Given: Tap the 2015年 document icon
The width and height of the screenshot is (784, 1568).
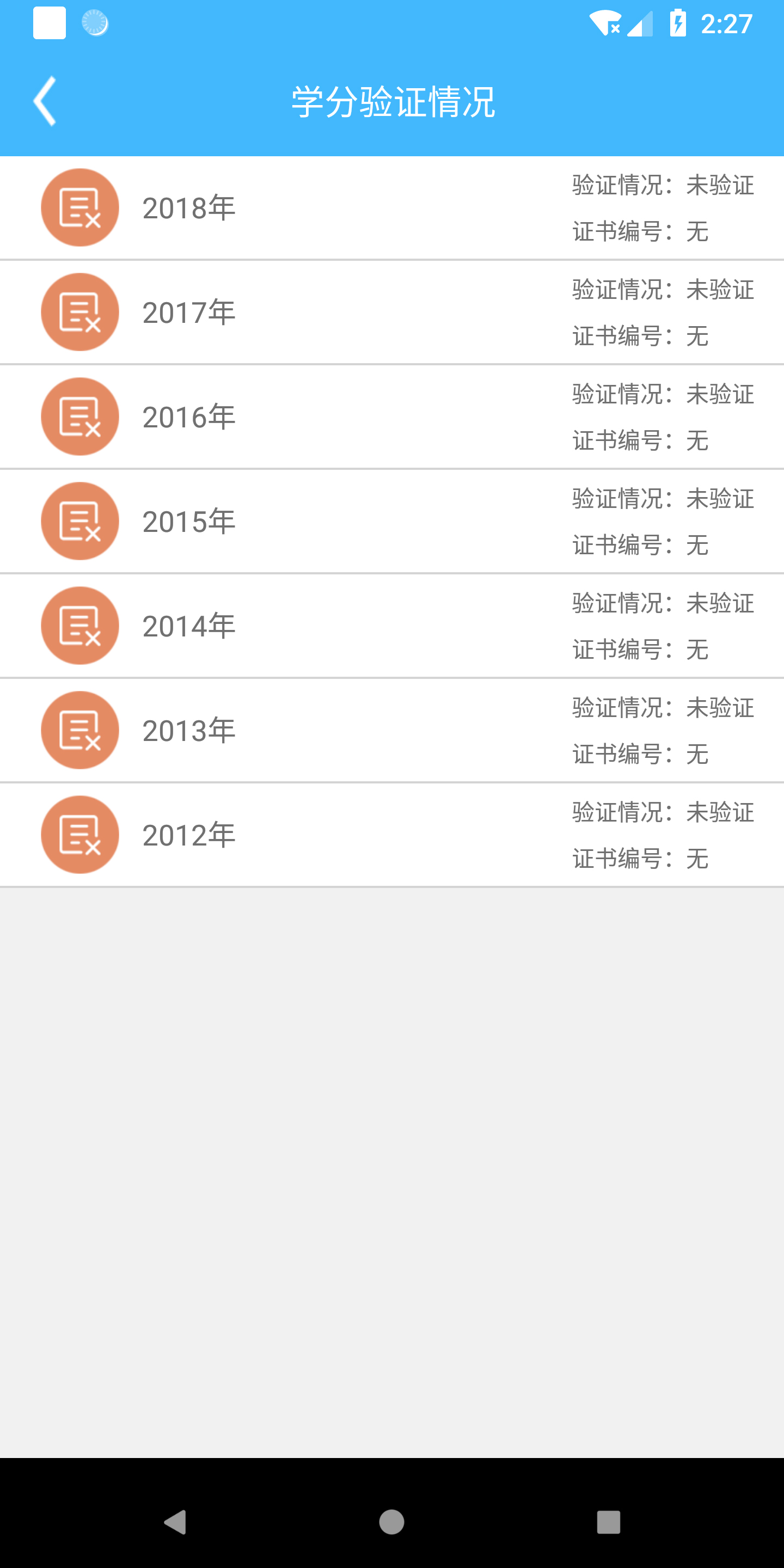Looking at the screenshot, I should [x=79, y=521].
